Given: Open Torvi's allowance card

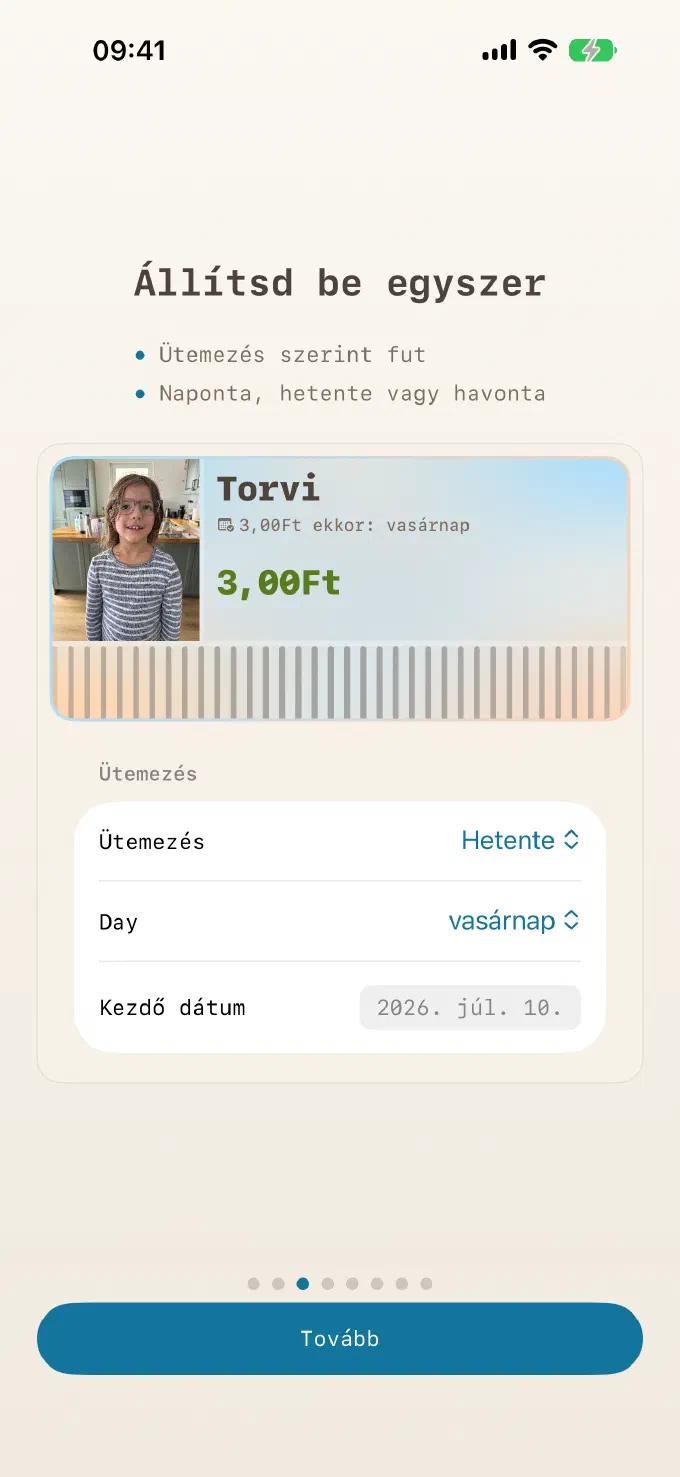Looking at the screenshot, I should tap(340, 588).
